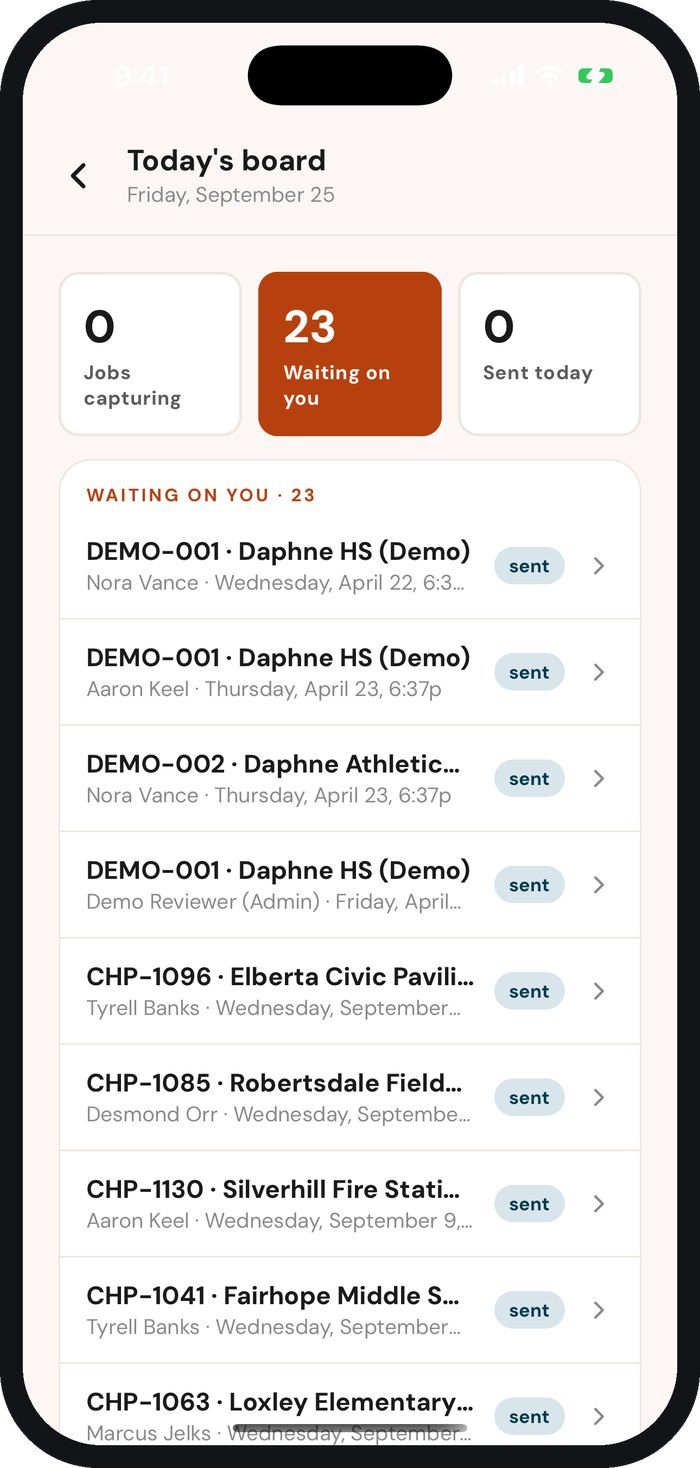
Task: Select the Waiting on you card
Action: 350,354
